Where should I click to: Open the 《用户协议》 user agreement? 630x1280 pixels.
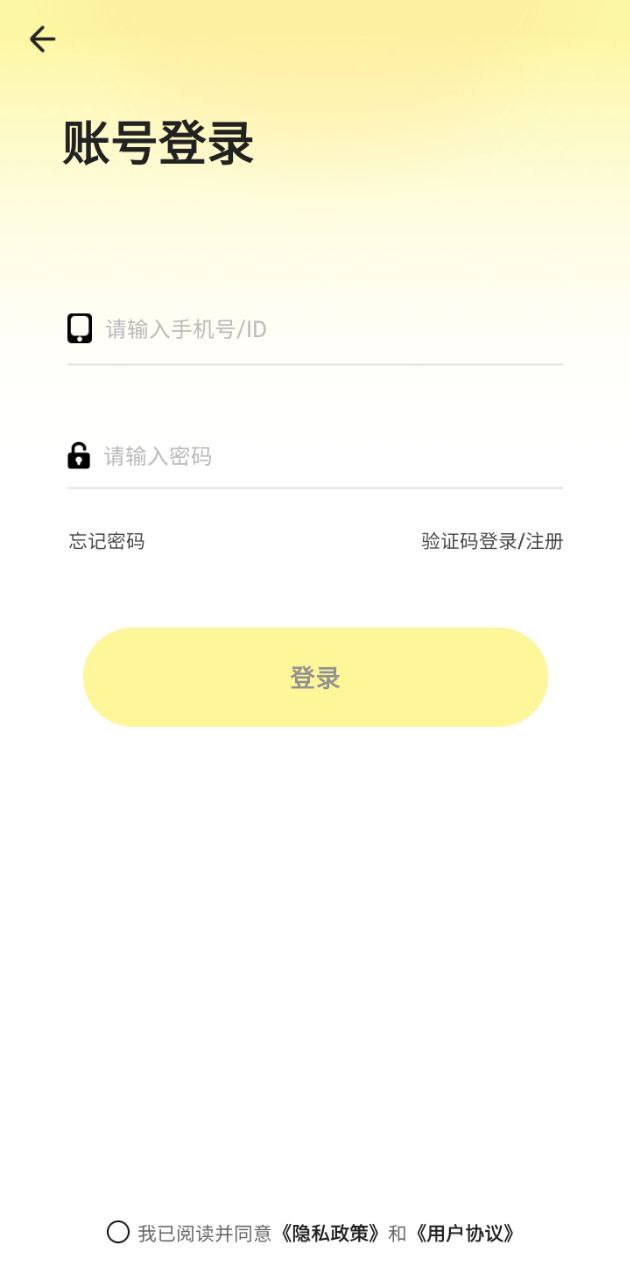click(465, 1233)
